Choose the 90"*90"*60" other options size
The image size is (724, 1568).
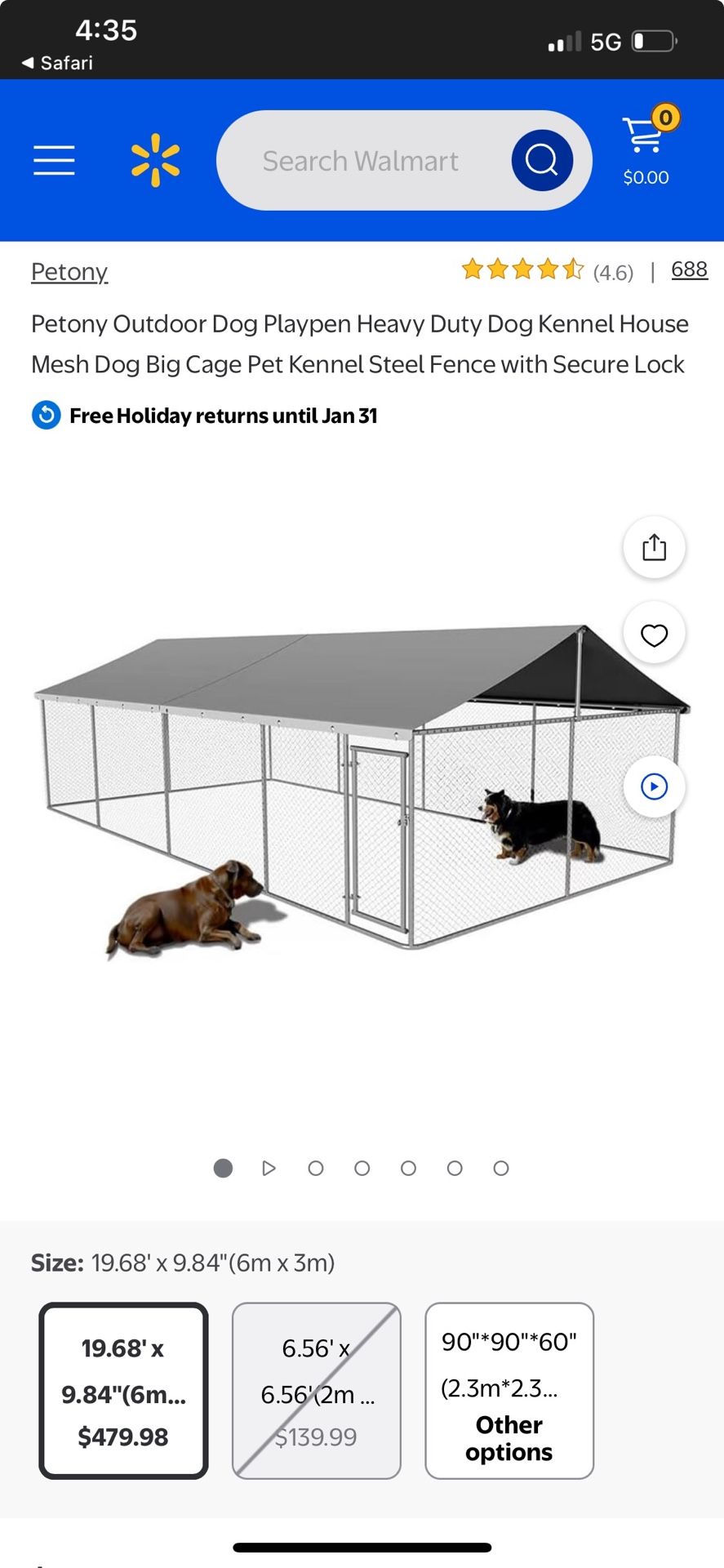(509, 1390)
